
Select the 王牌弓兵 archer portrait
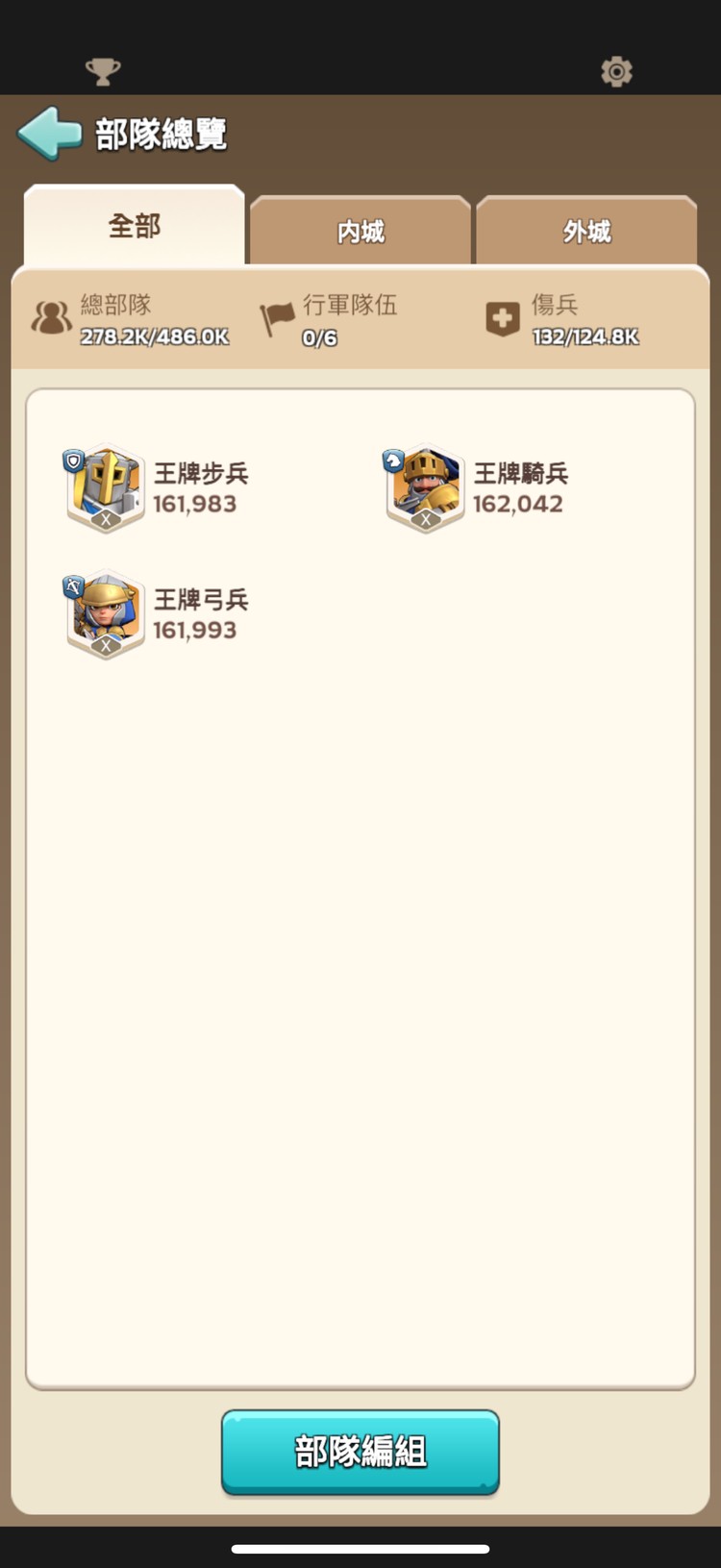[x=106, y=614]
